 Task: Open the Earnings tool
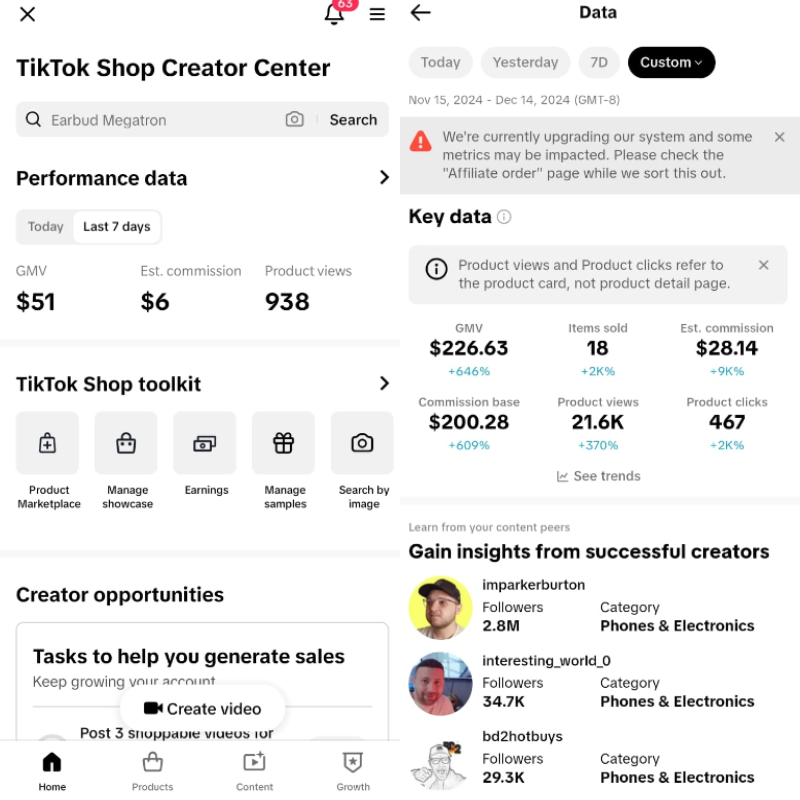(x=205, y=443)
